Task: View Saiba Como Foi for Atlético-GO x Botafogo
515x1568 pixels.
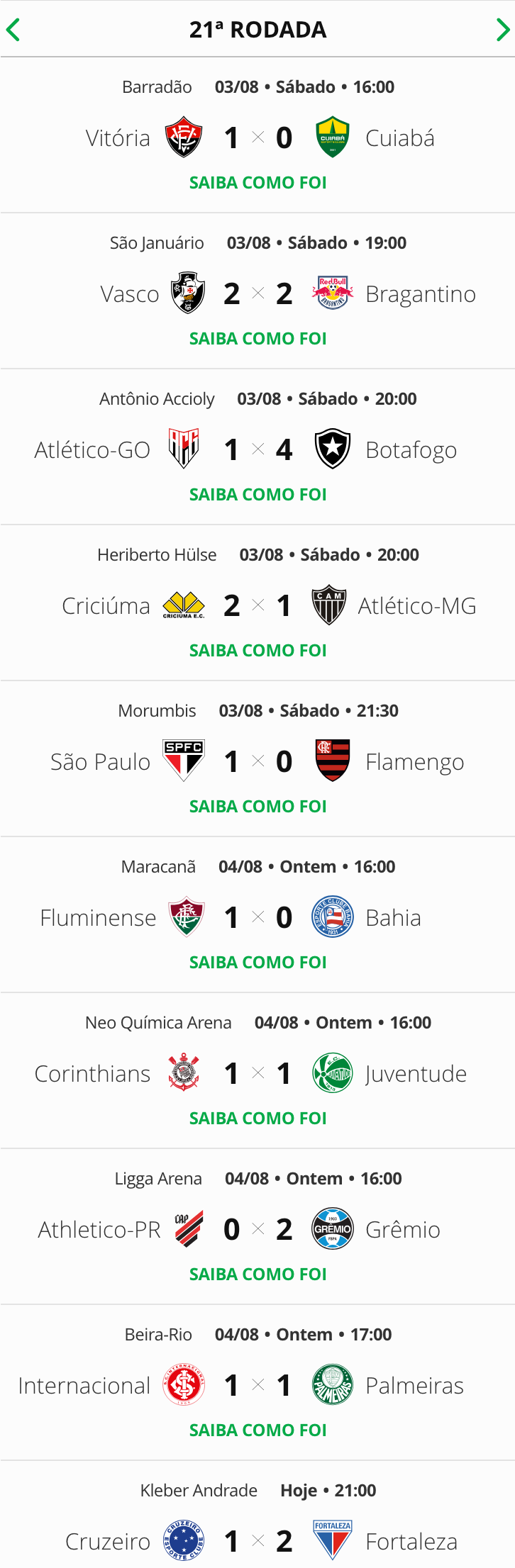Action: click(257, 495)
